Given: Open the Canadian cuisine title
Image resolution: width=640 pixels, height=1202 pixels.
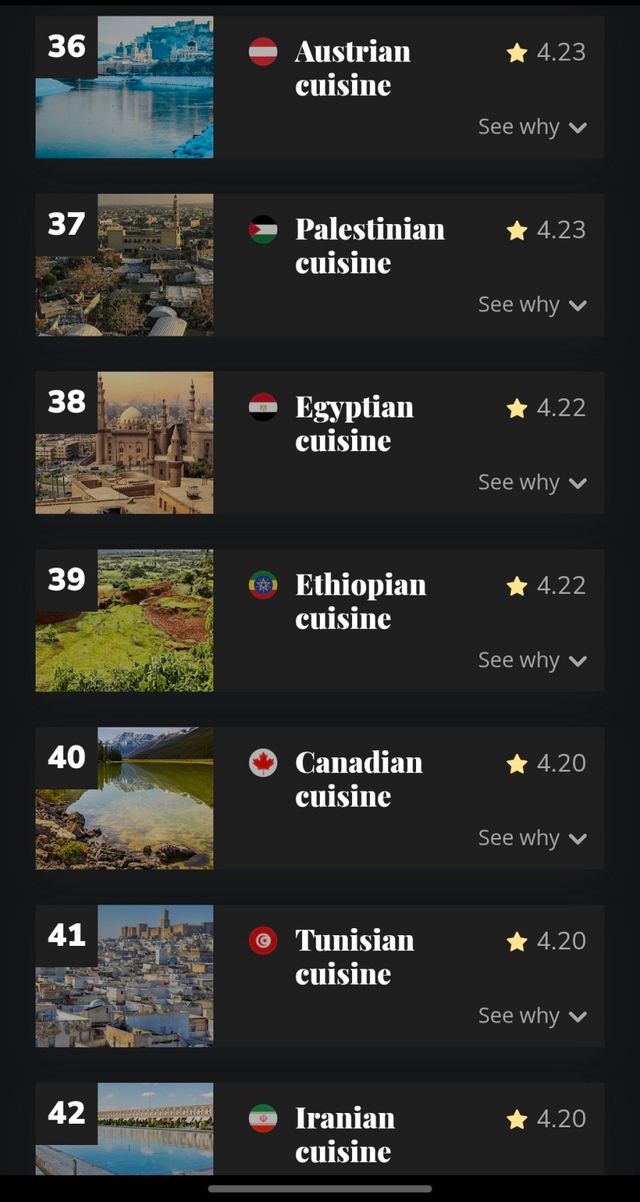Looking at the screenshot, I should 358,780.
